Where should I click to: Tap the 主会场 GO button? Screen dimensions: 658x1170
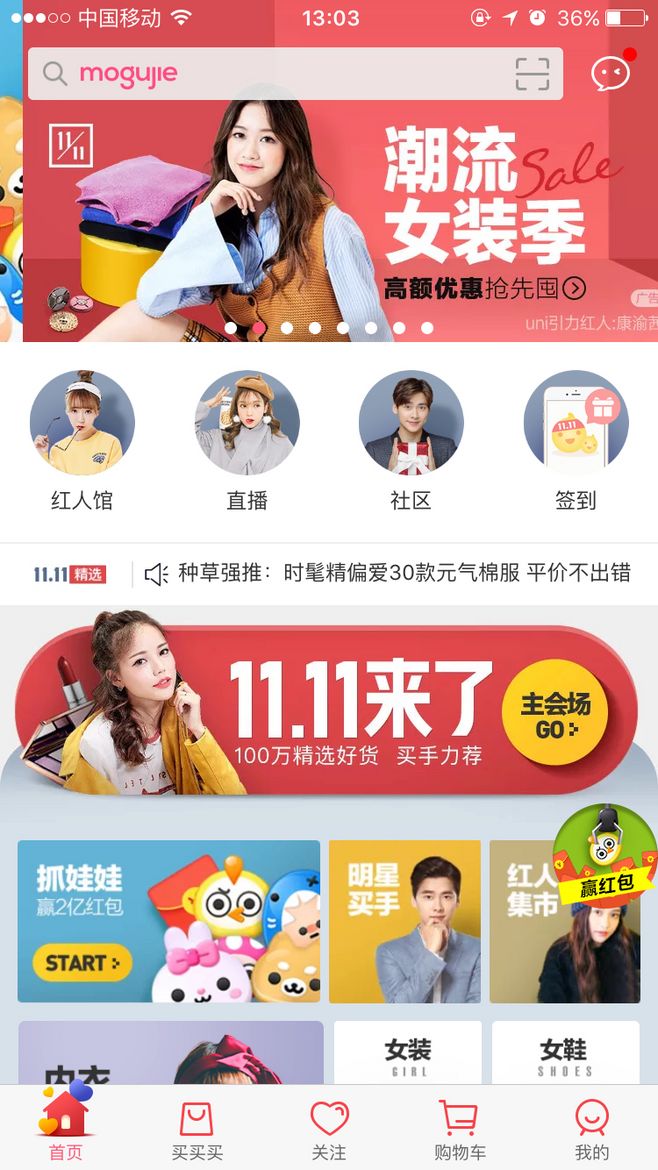pyautogui.click(x=554, y=713)
